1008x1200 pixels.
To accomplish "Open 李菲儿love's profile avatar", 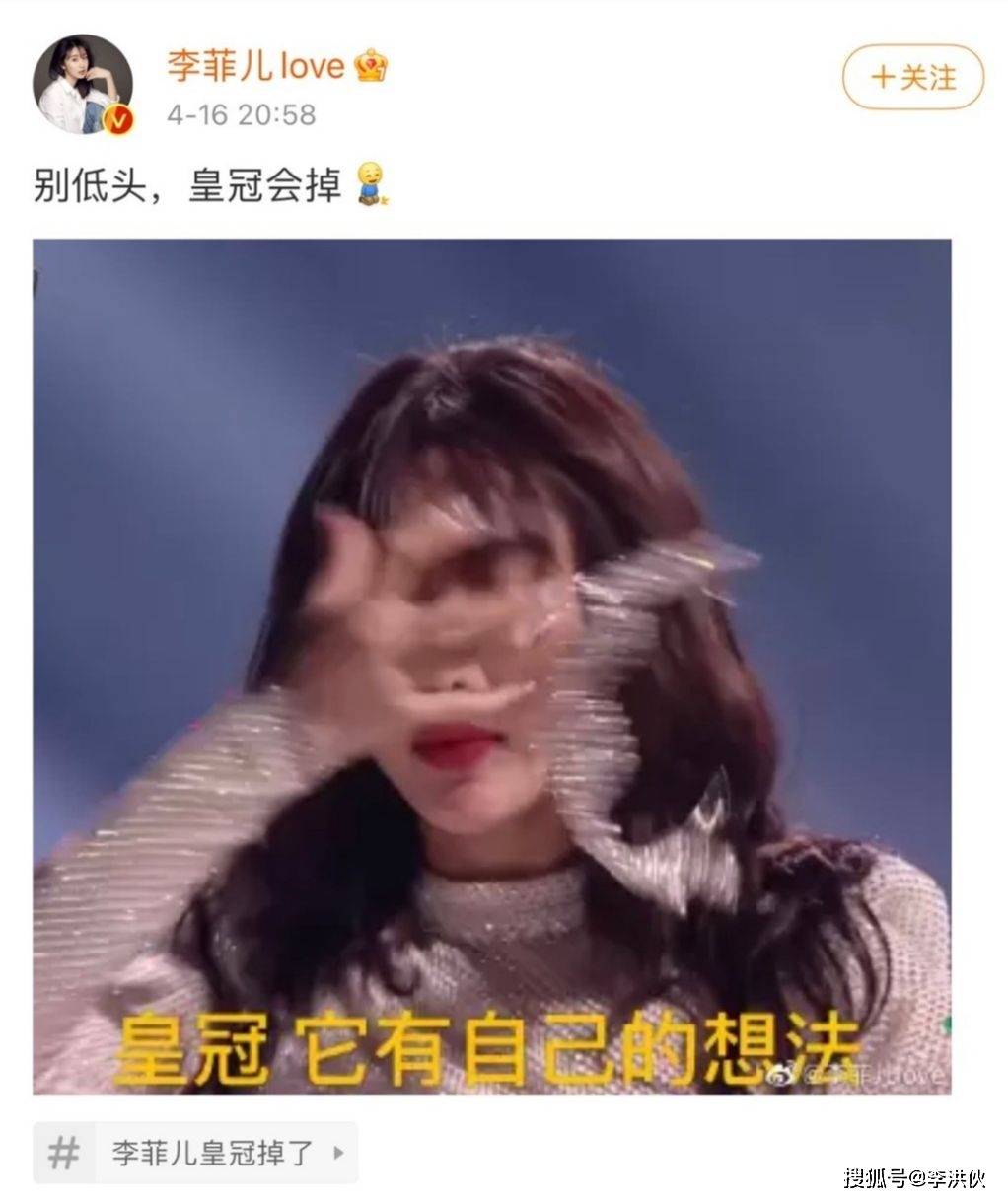I will (x=83, y=85).
